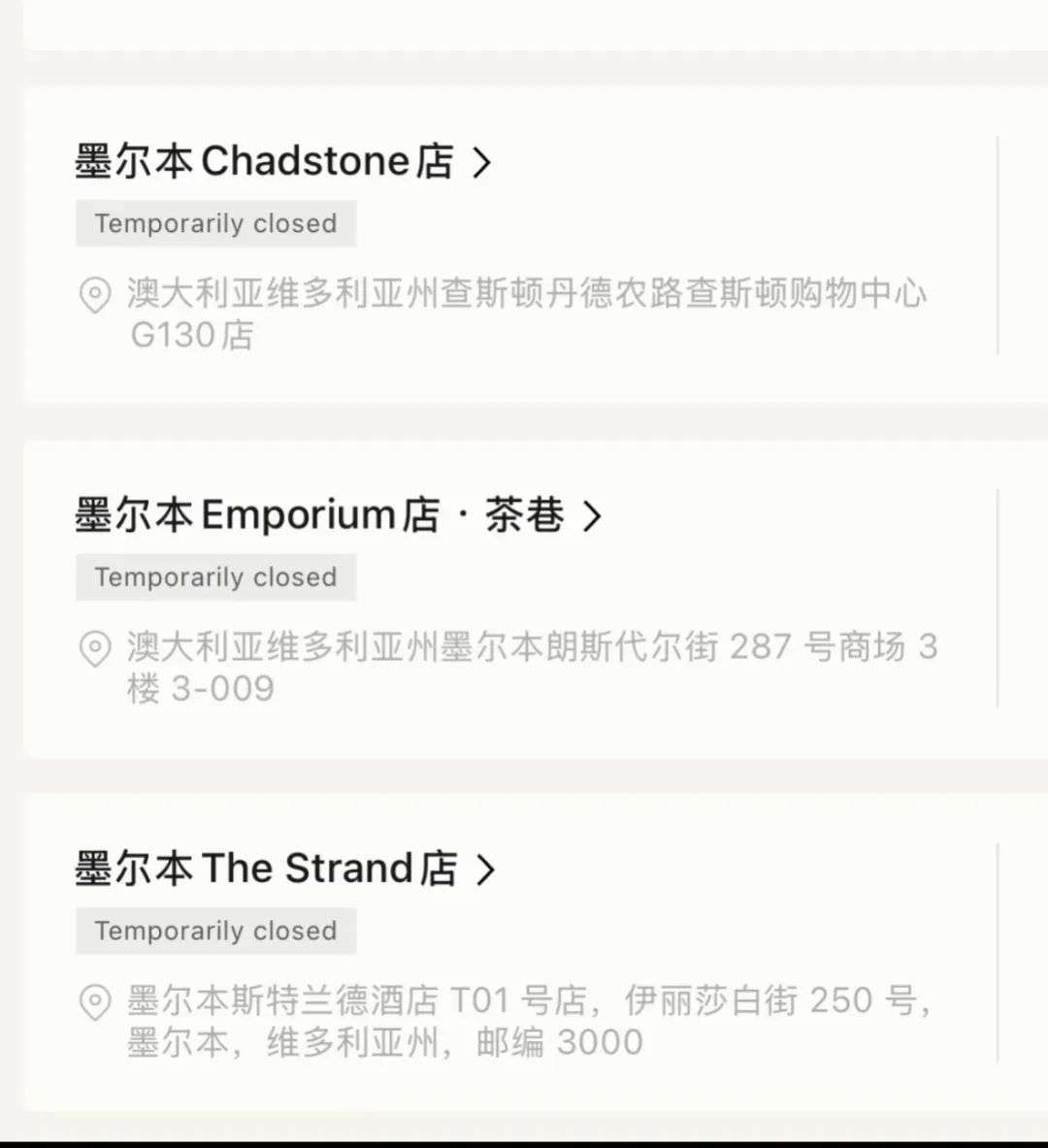The width and height of the screenshot is (1048, 1148).
Task: Open the 墨尔本 Chadstone店 store details
Action: (282, 162)
